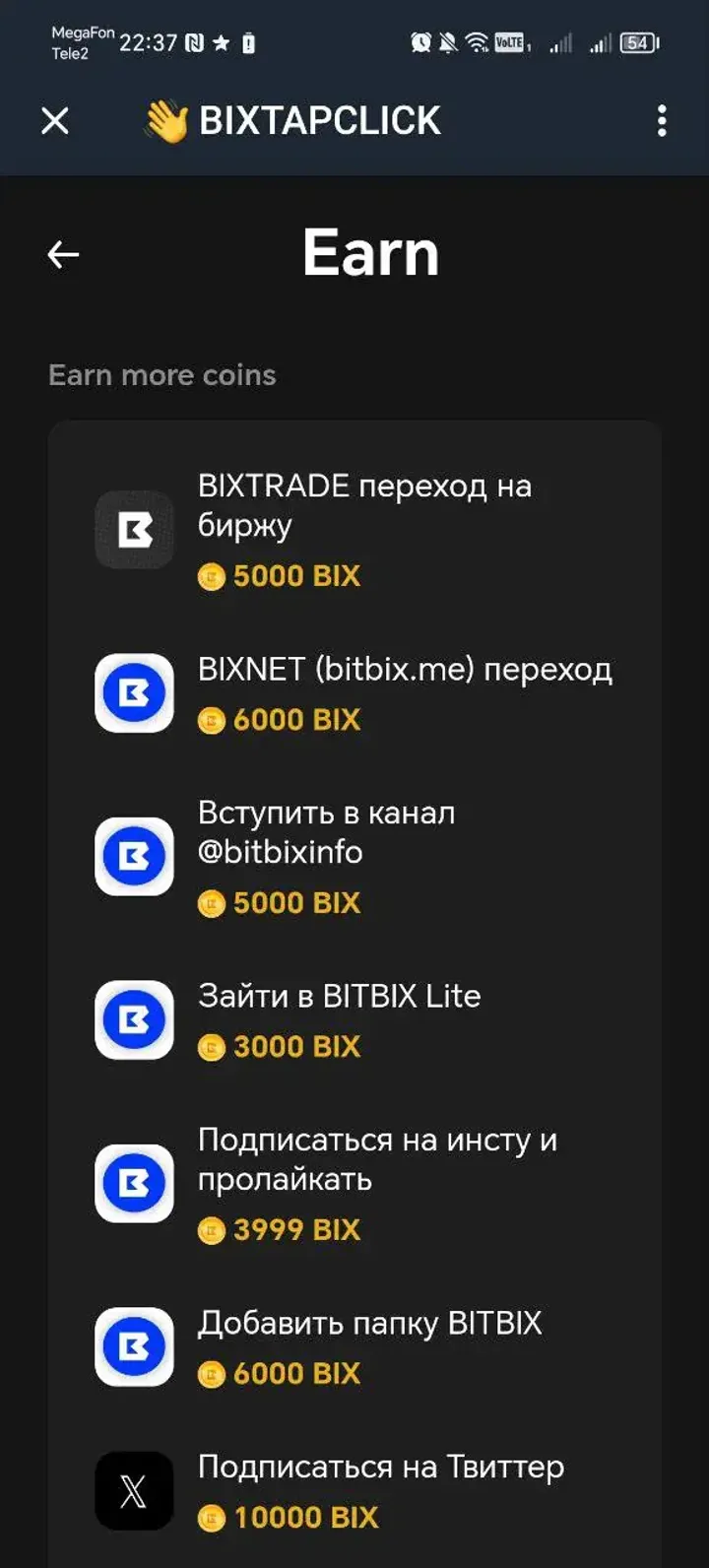The image size is (709, 1568).
Task: Tap the Instagram subscription task icon
Action: (x=134, y=1183)
